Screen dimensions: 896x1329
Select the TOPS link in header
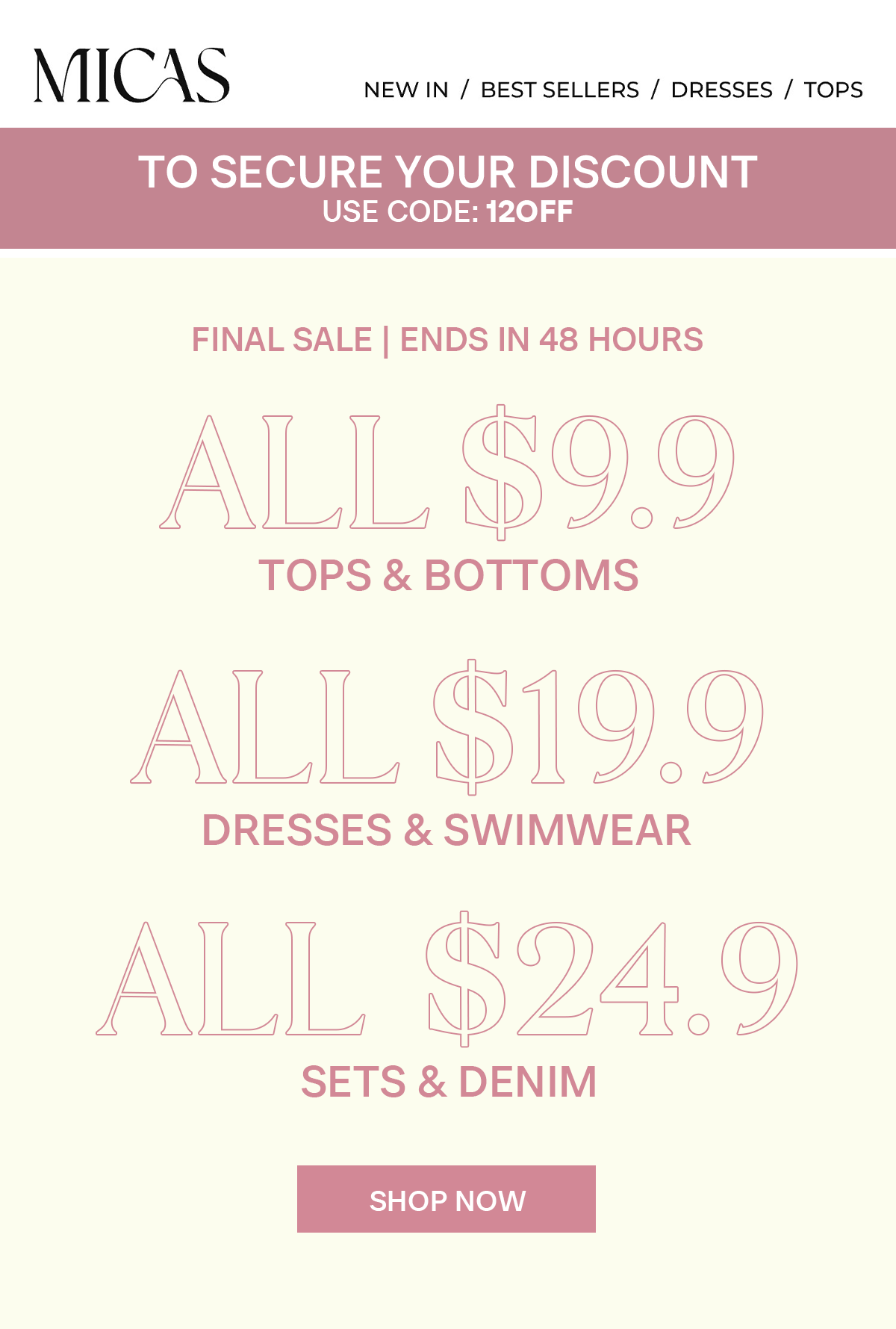833,90
